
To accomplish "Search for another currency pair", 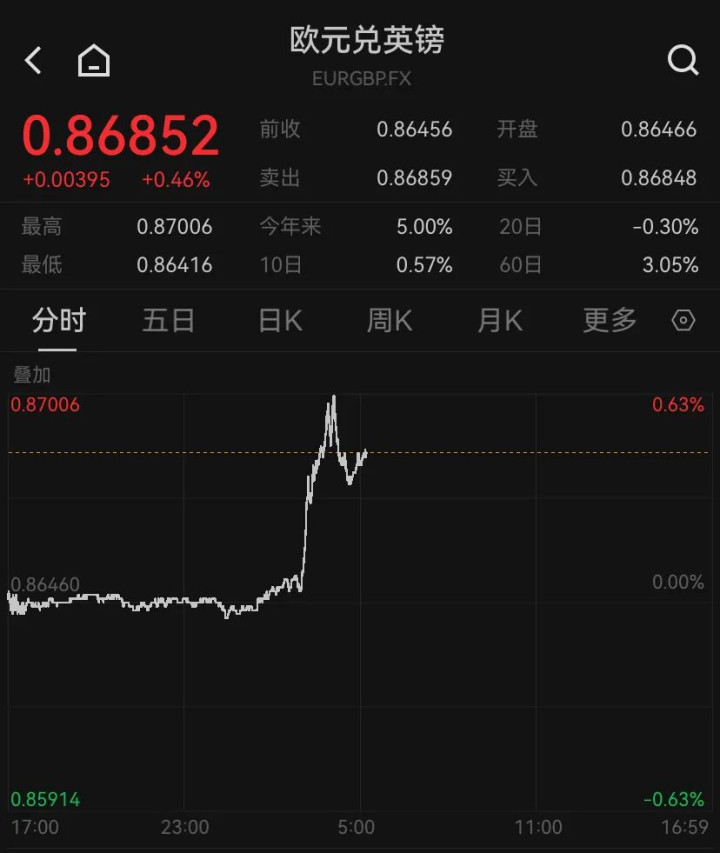I will pyautogui.click(x=683, y=61).
